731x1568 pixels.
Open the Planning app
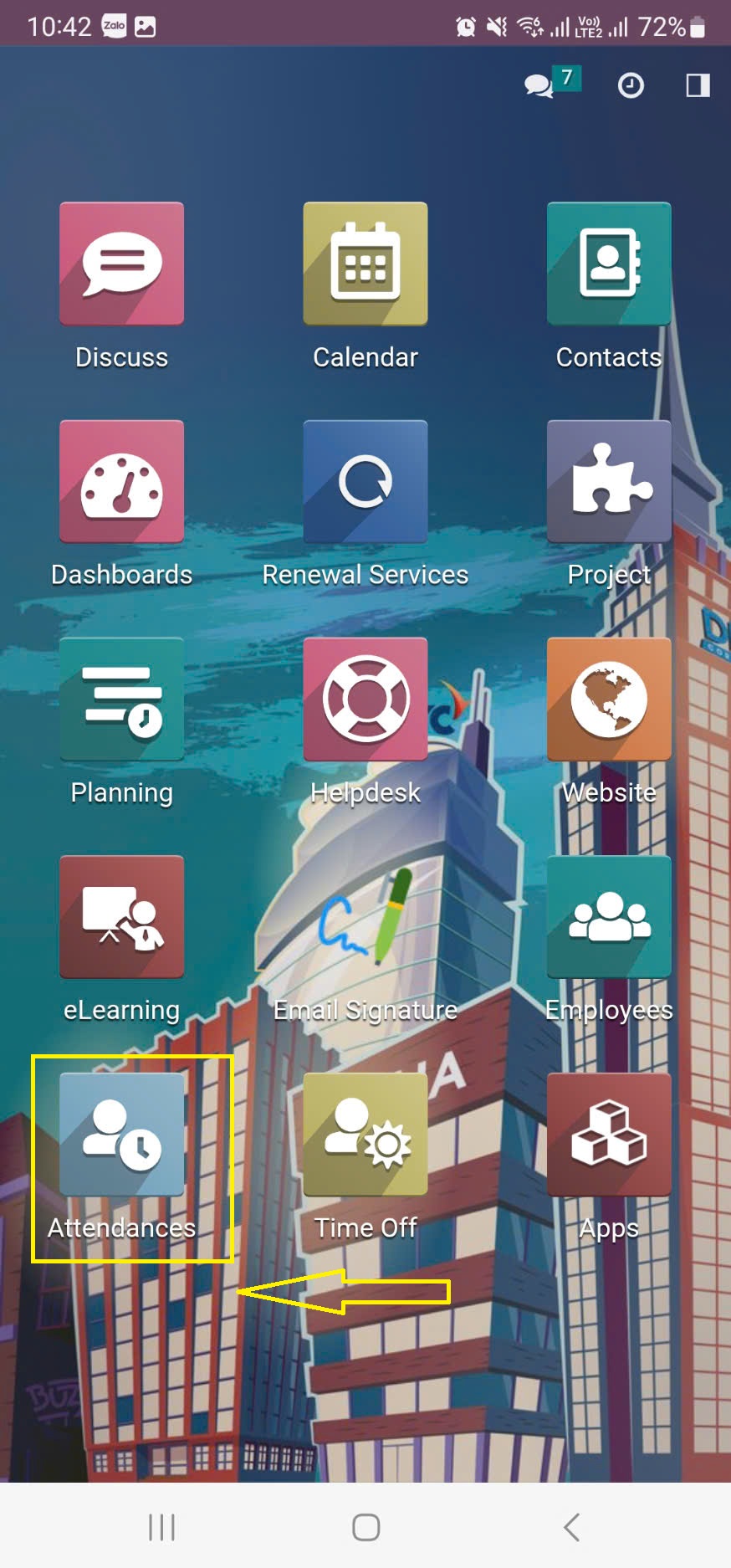click(x=122, y=699)
